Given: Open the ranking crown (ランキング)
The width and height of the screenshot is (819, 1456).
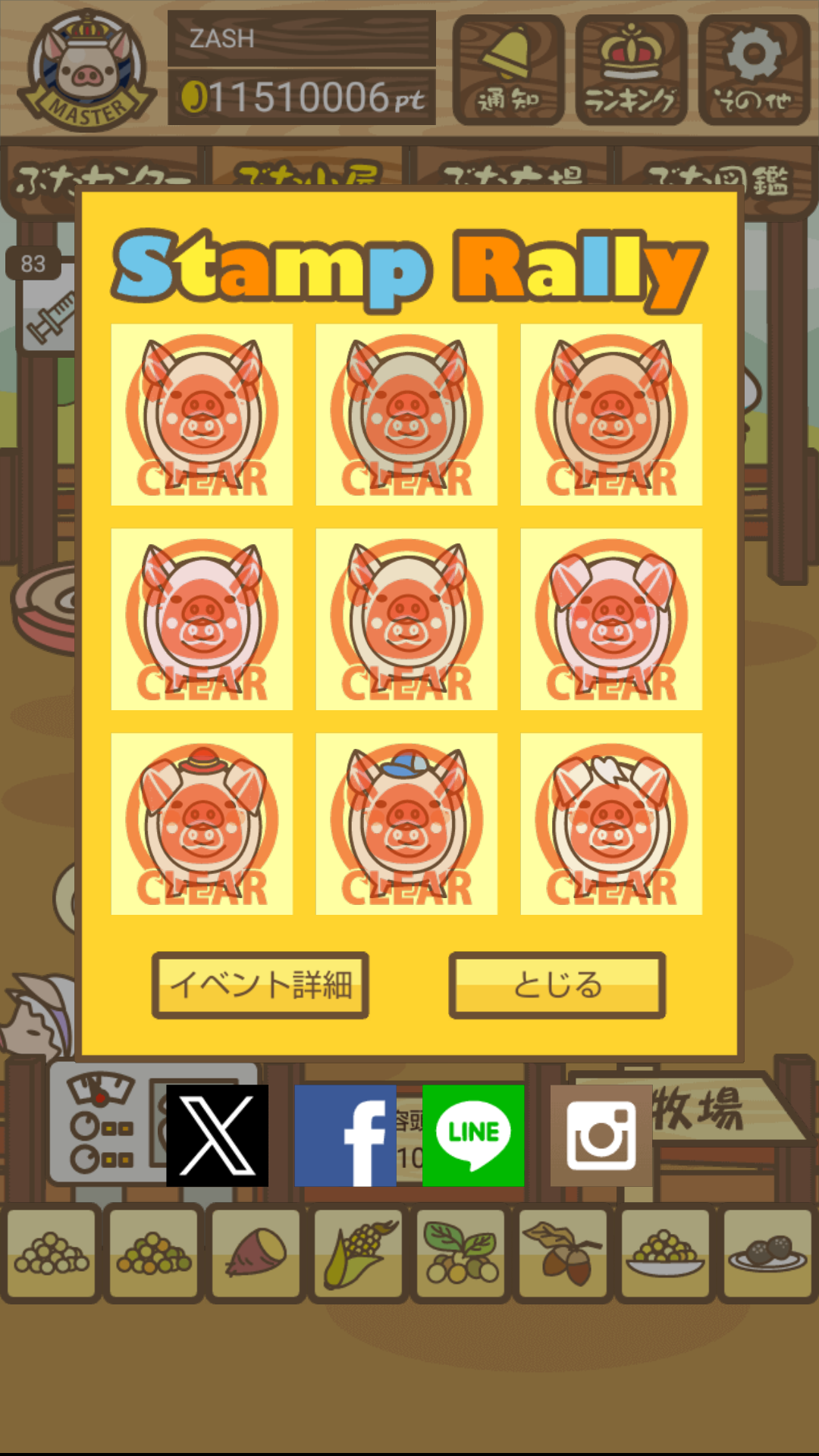Looking at the screenshot, I should [x=631, y=70].
